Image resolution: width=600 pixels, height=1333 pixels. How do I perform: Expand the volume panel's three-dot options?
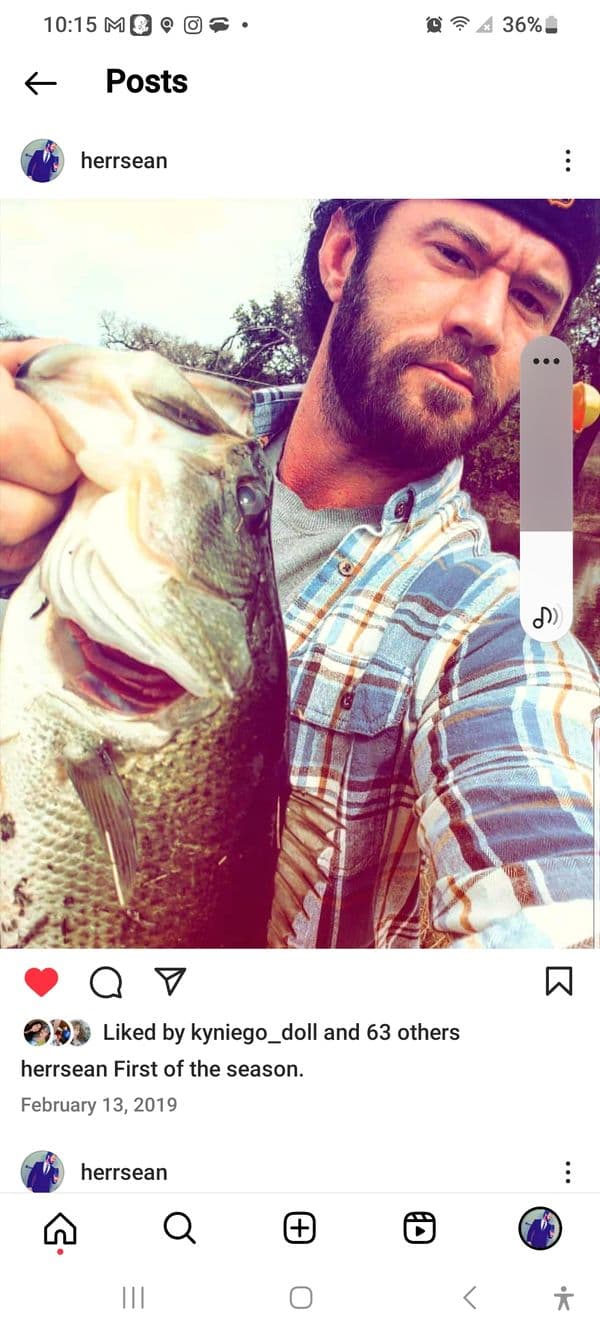pos(546,361)
